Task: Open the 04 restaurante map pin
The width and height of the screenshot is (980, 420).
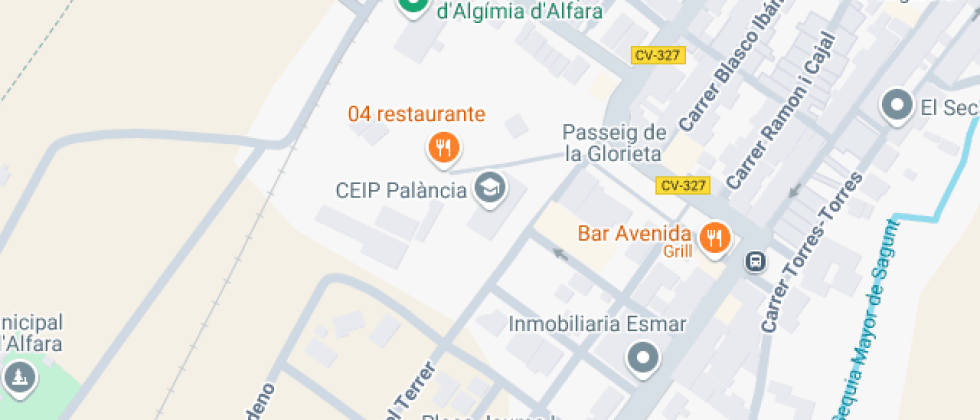Action: point(443,148)
